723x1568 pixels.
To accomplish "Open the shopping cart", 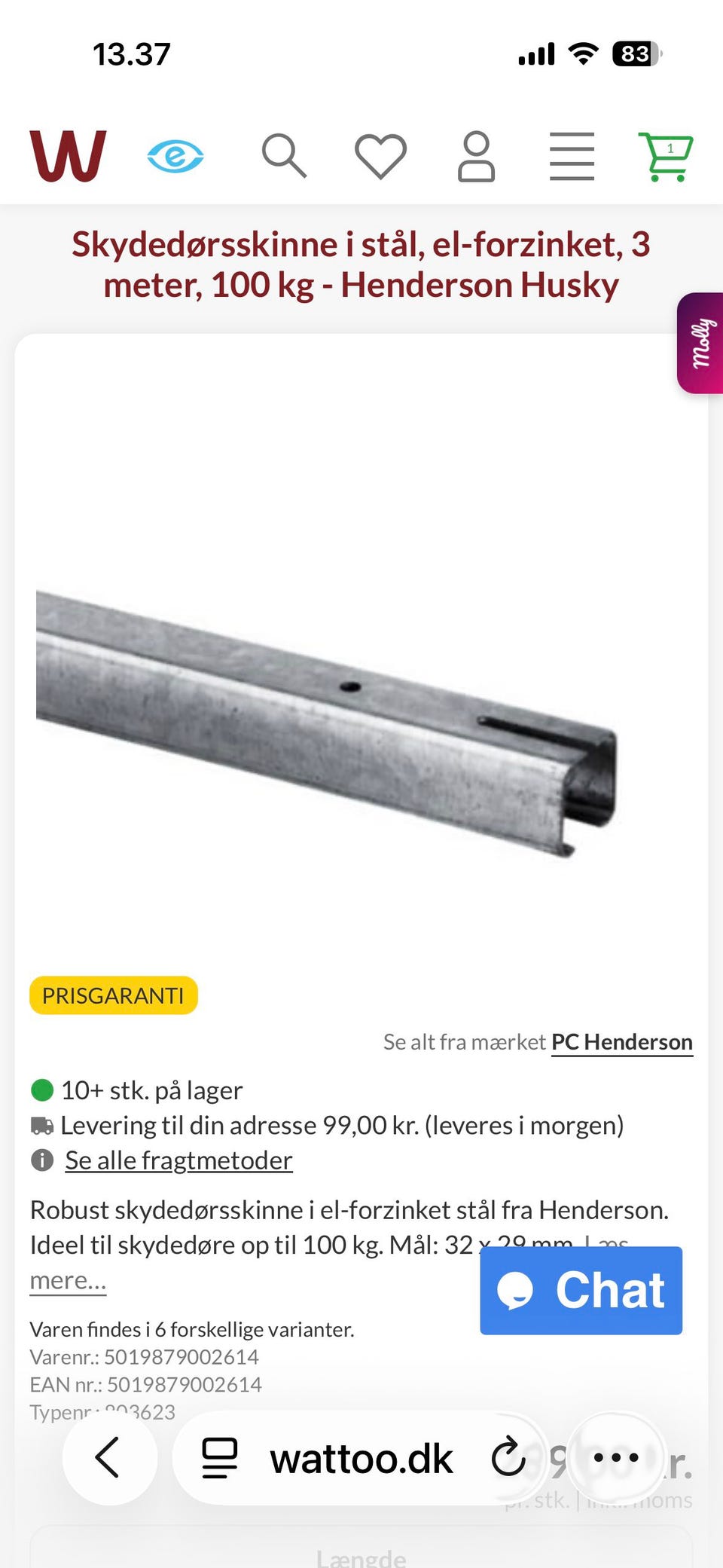I will (x=666, y=156).
